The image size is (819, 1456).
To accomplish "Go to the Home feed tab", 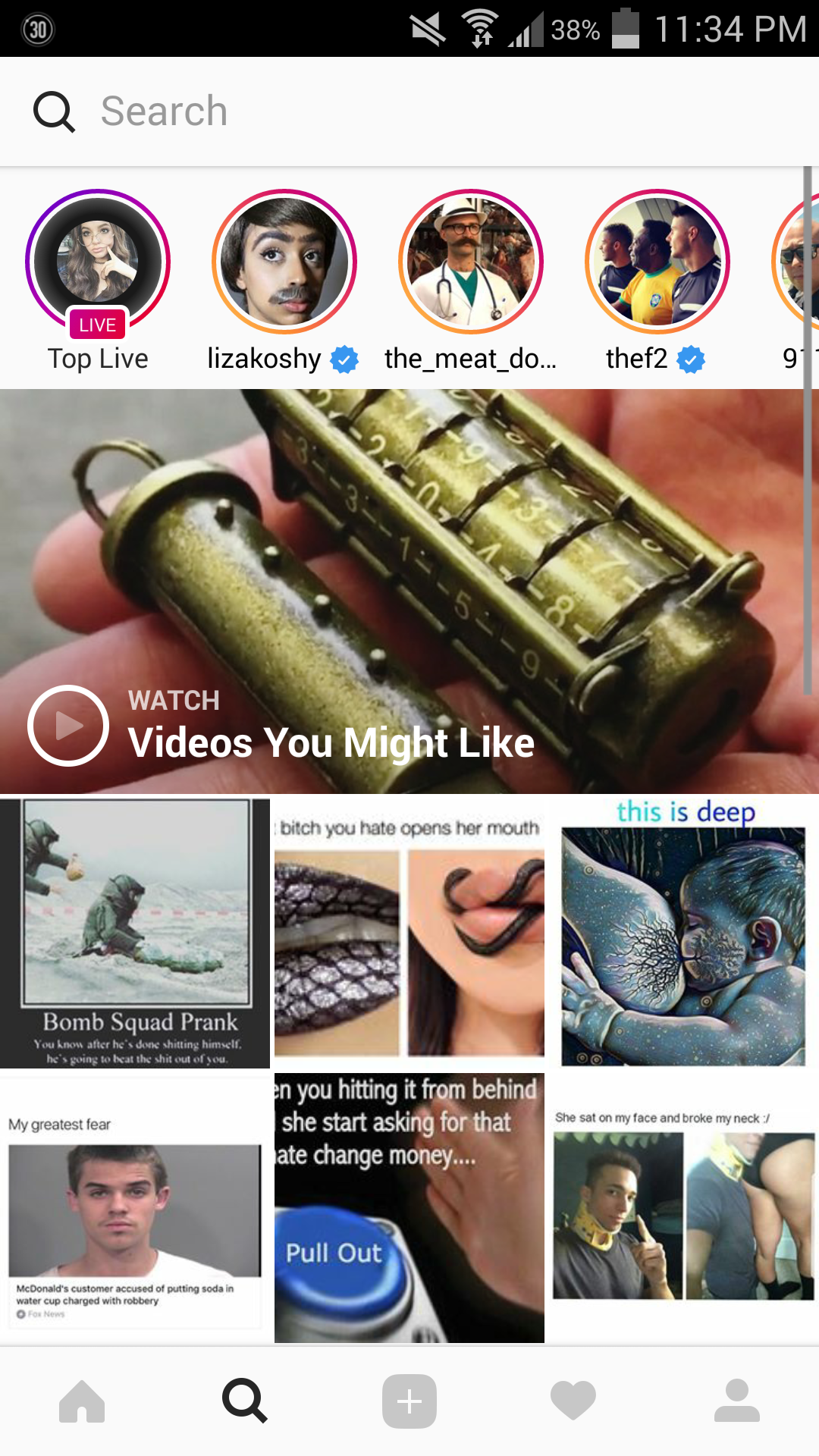I will [82, 1401].
